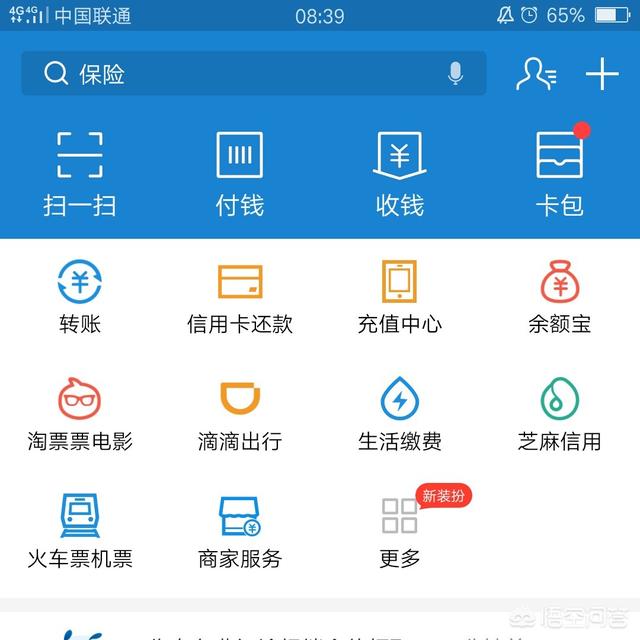Open 火车票机票 booking

80,531
